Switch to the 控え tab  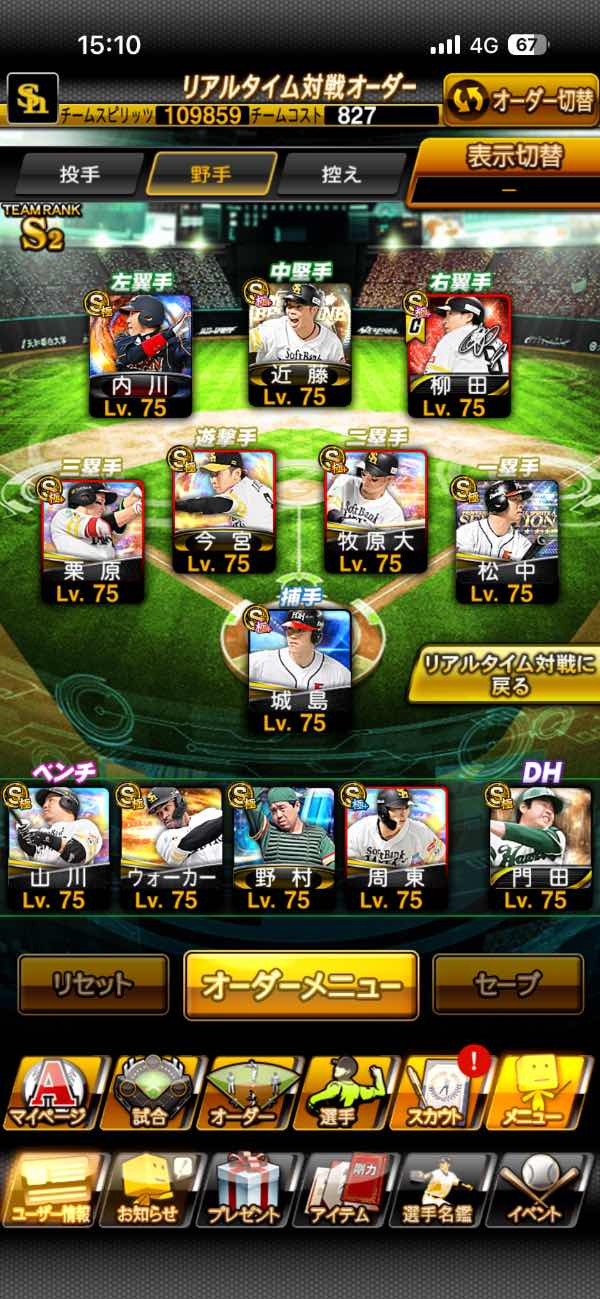point(340,174)
